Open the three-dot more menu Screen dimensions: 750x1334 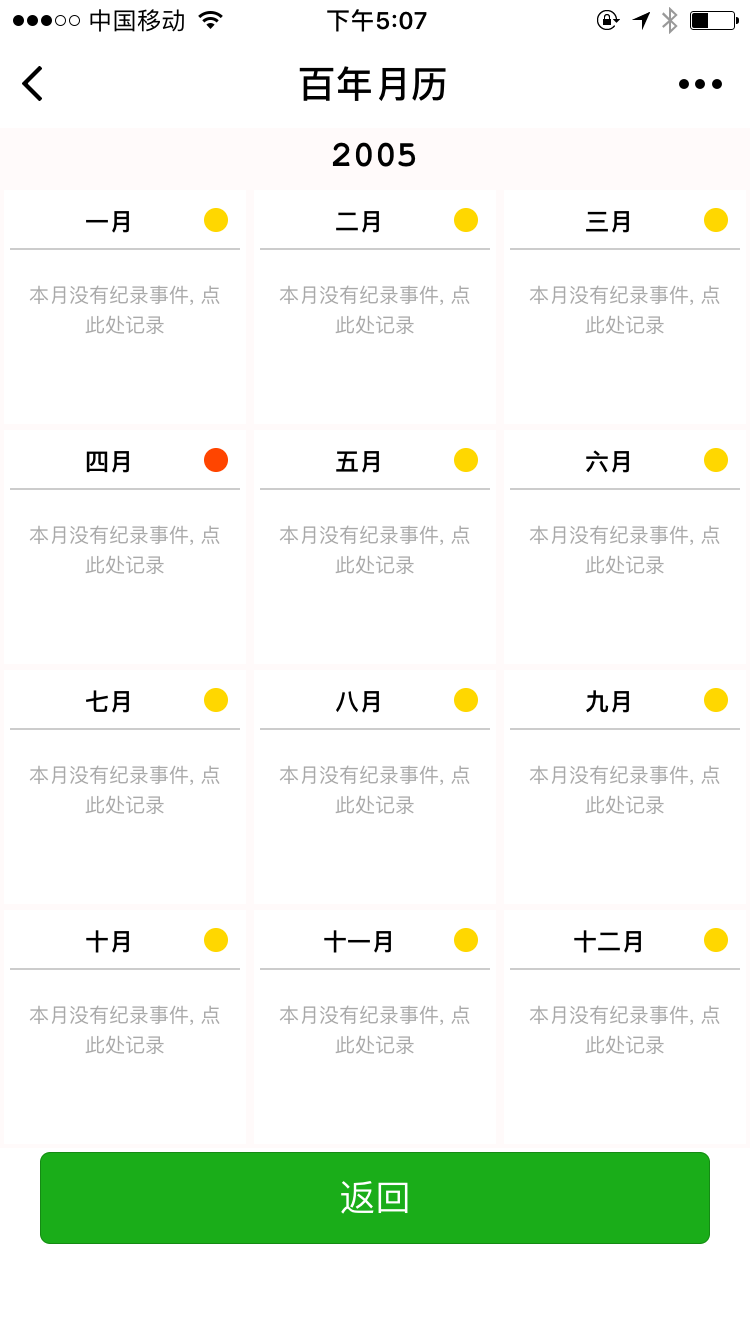click(700, 84)
